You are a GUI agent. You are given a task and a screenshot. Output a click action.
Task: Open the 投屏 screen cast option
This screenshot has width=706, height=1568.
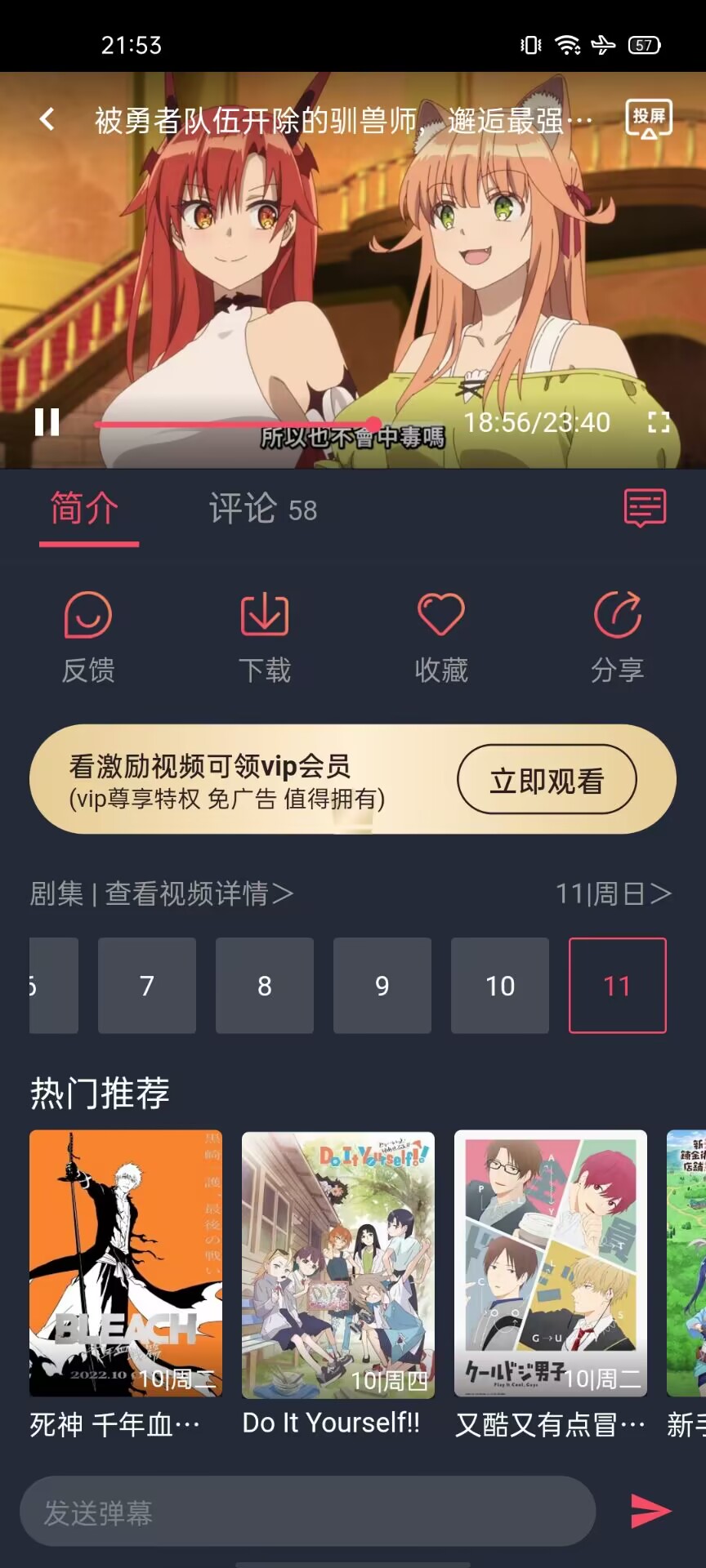coord(649,119)
